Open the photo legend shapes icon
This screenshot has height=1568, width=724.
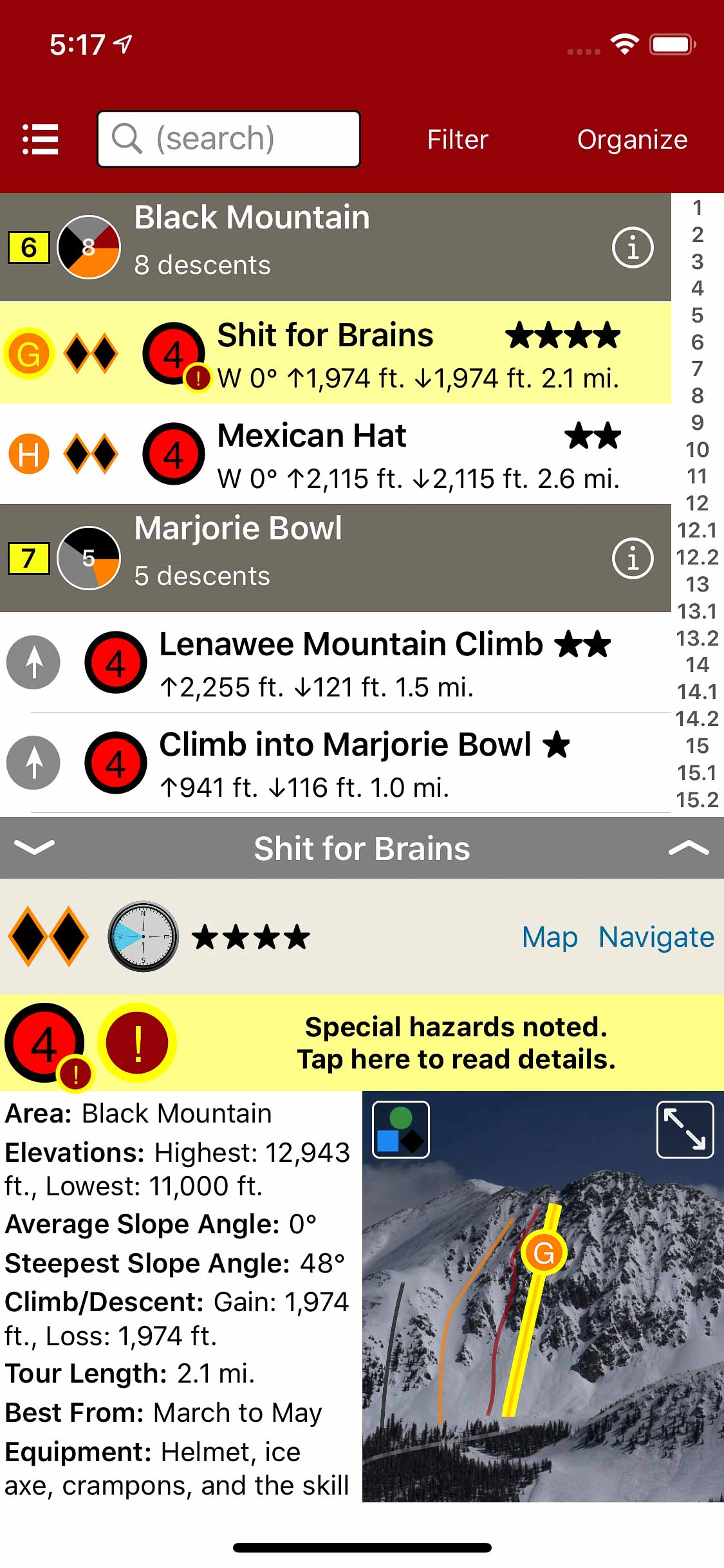click(x=401, y=1130)
